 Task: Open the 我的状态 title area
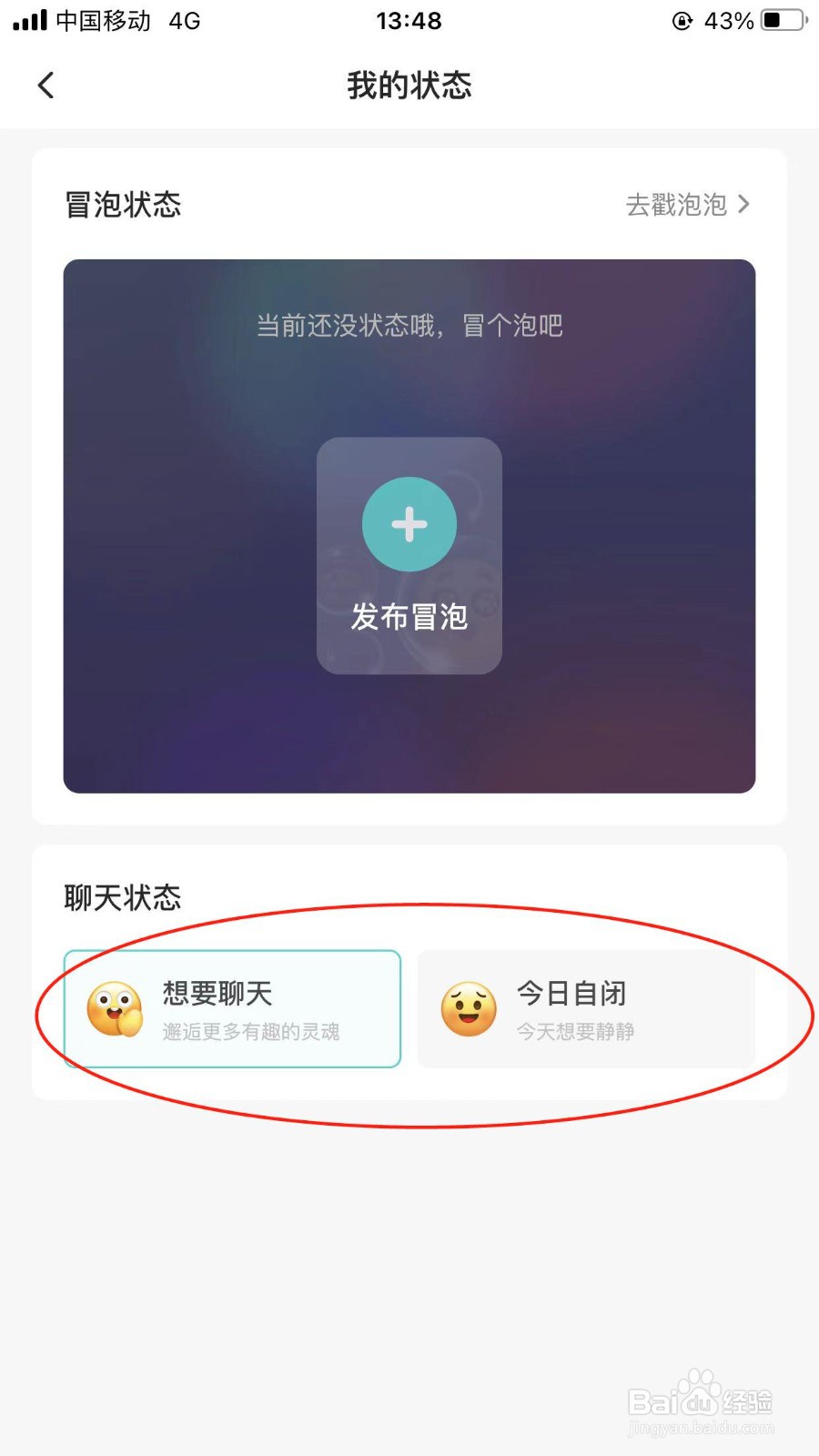pos(409,84)
